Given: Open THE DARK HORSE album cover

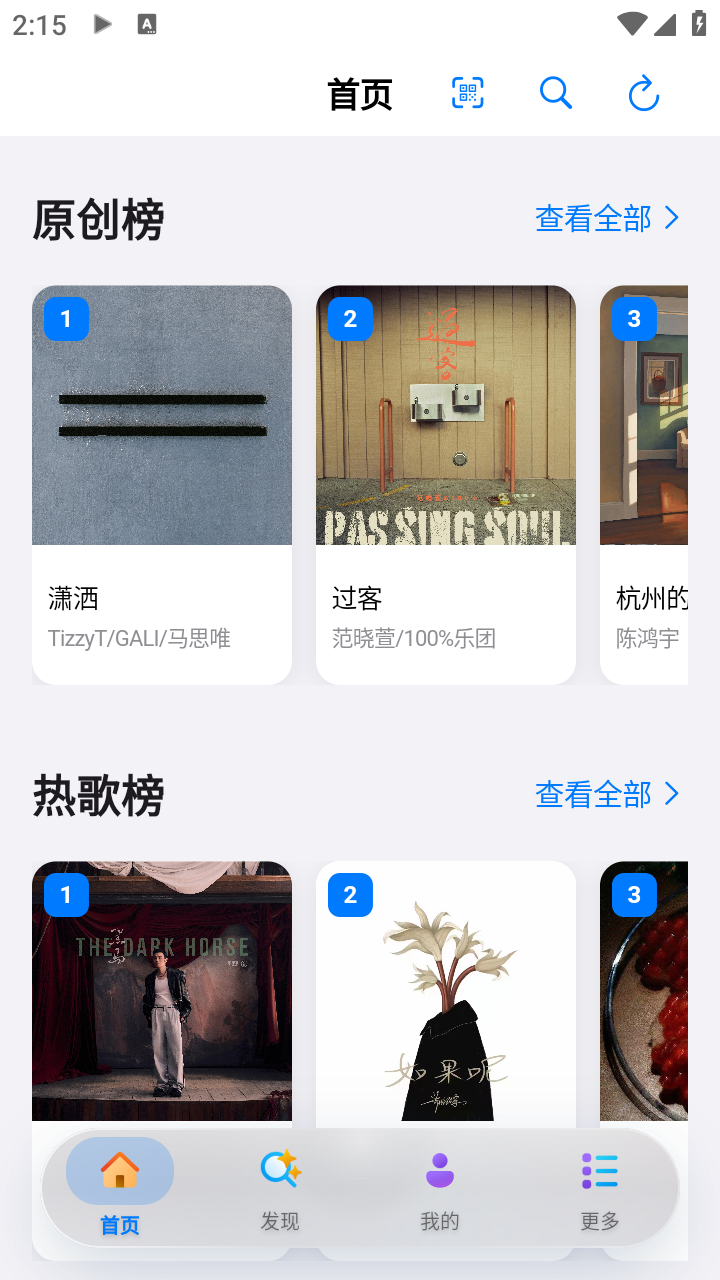Looking at the screenshot, I should [161, 990].
